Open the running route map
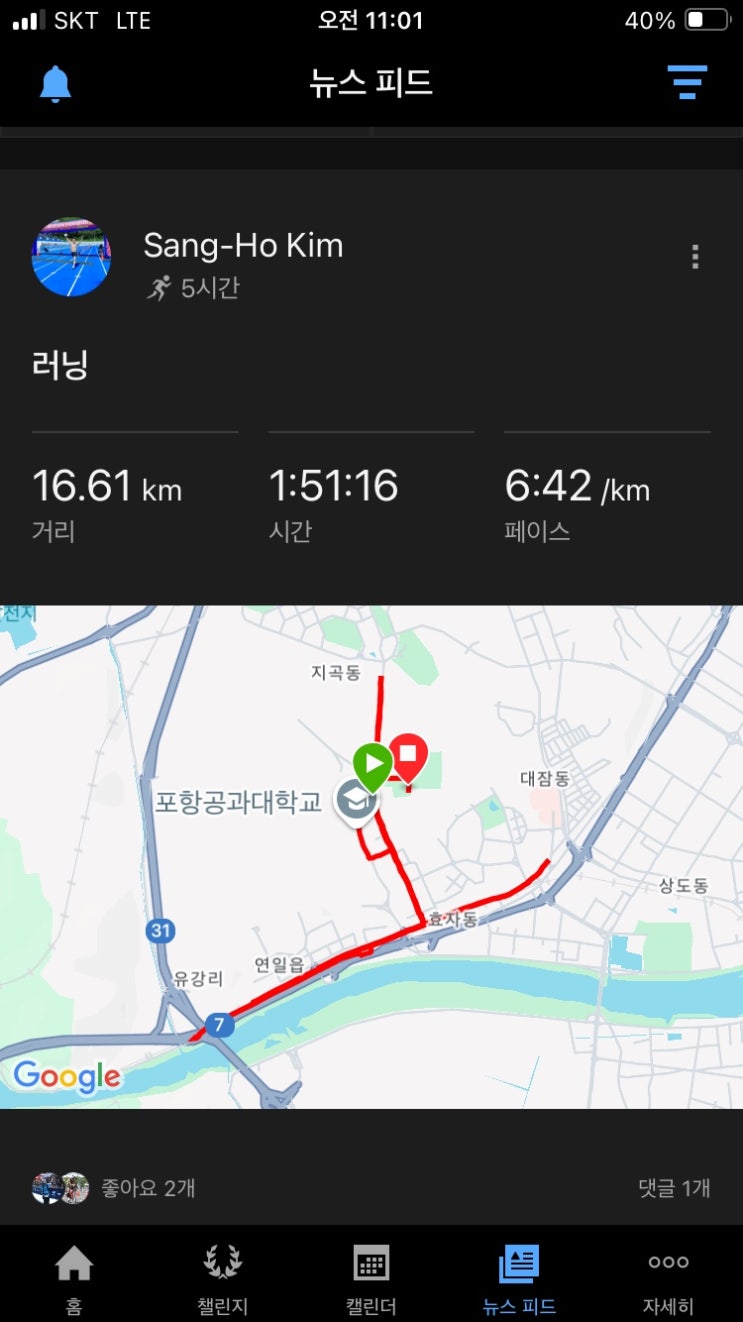 click(x=371, y=856)
